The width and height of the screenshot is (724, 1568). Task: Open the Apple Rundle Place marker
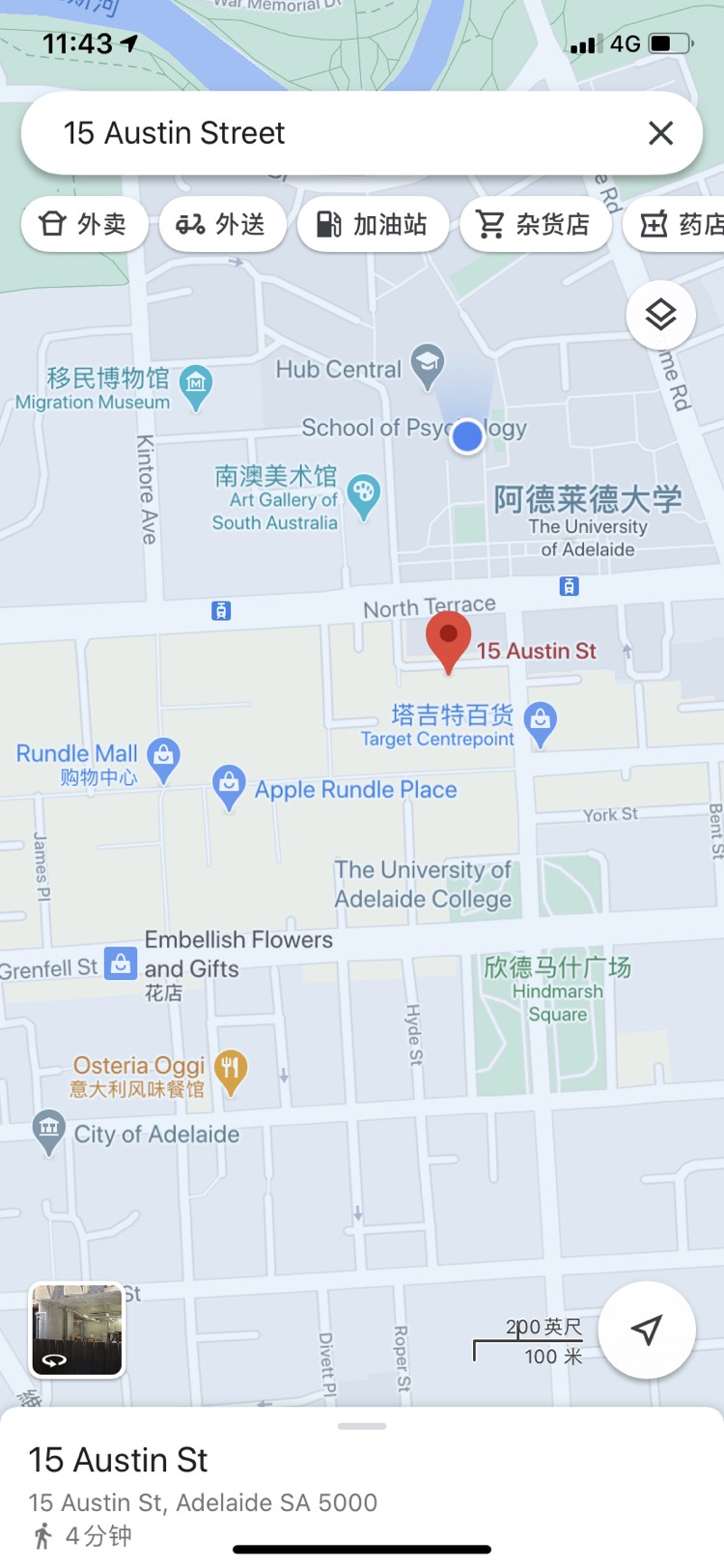(x=229, y=785)
